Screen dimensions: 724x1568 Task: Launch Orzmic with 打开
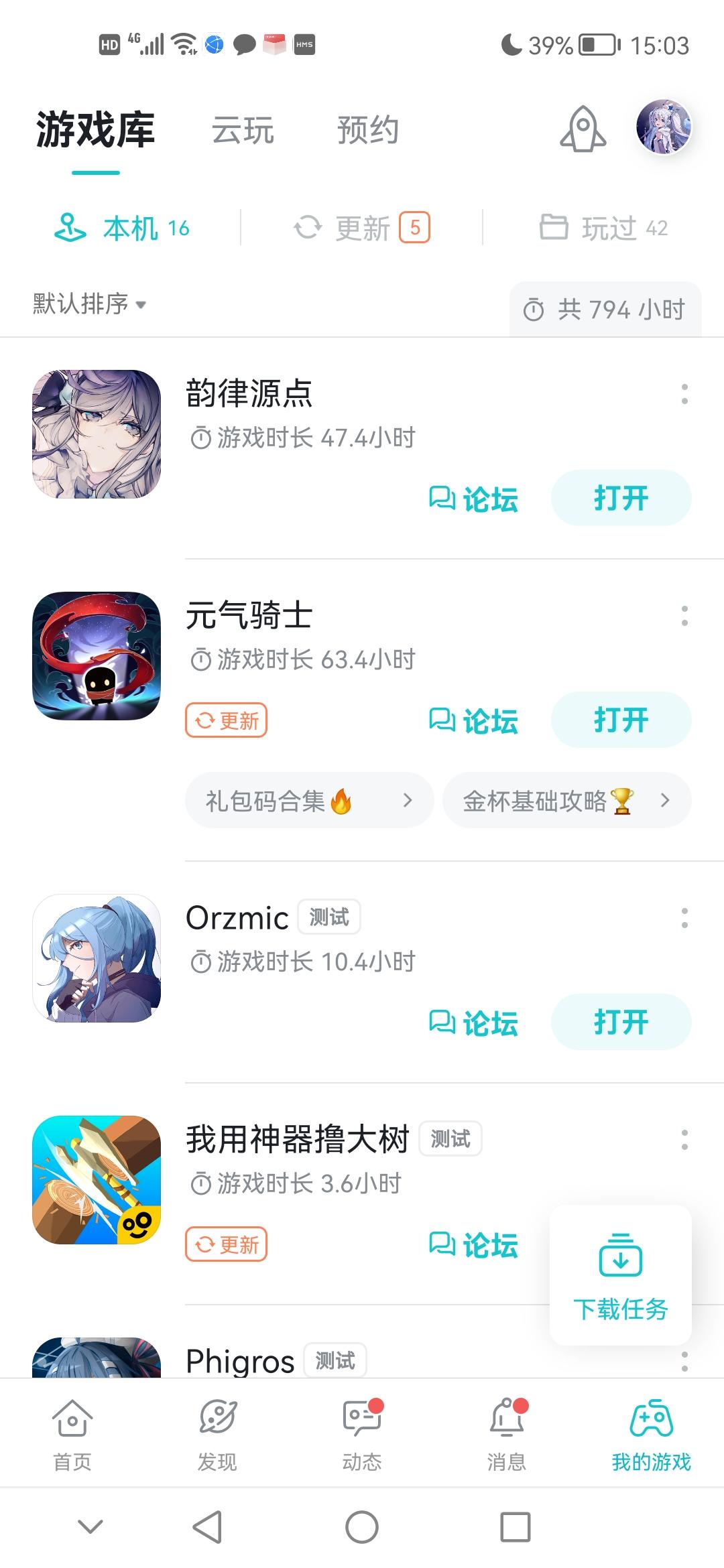621,1022
